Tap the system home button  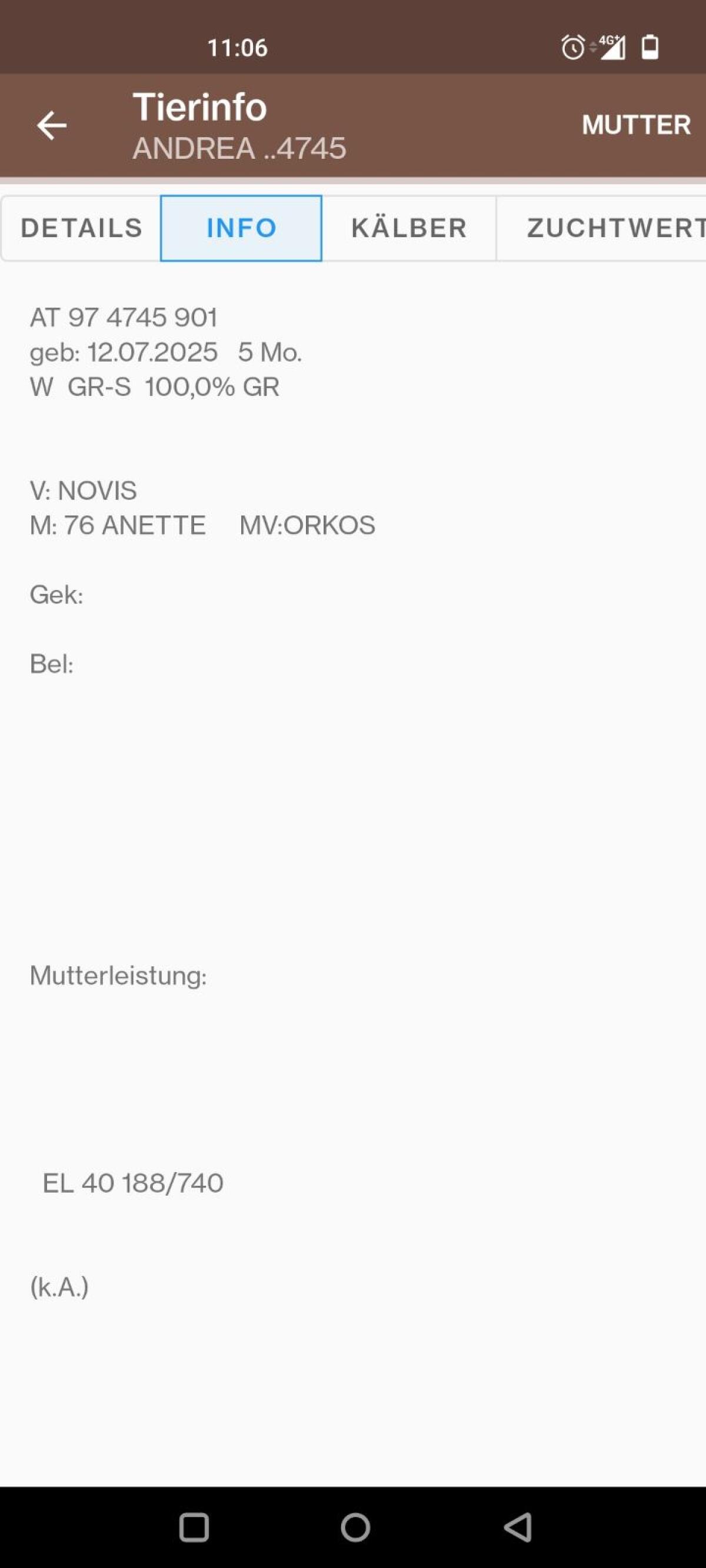[x=355, y=1527]
